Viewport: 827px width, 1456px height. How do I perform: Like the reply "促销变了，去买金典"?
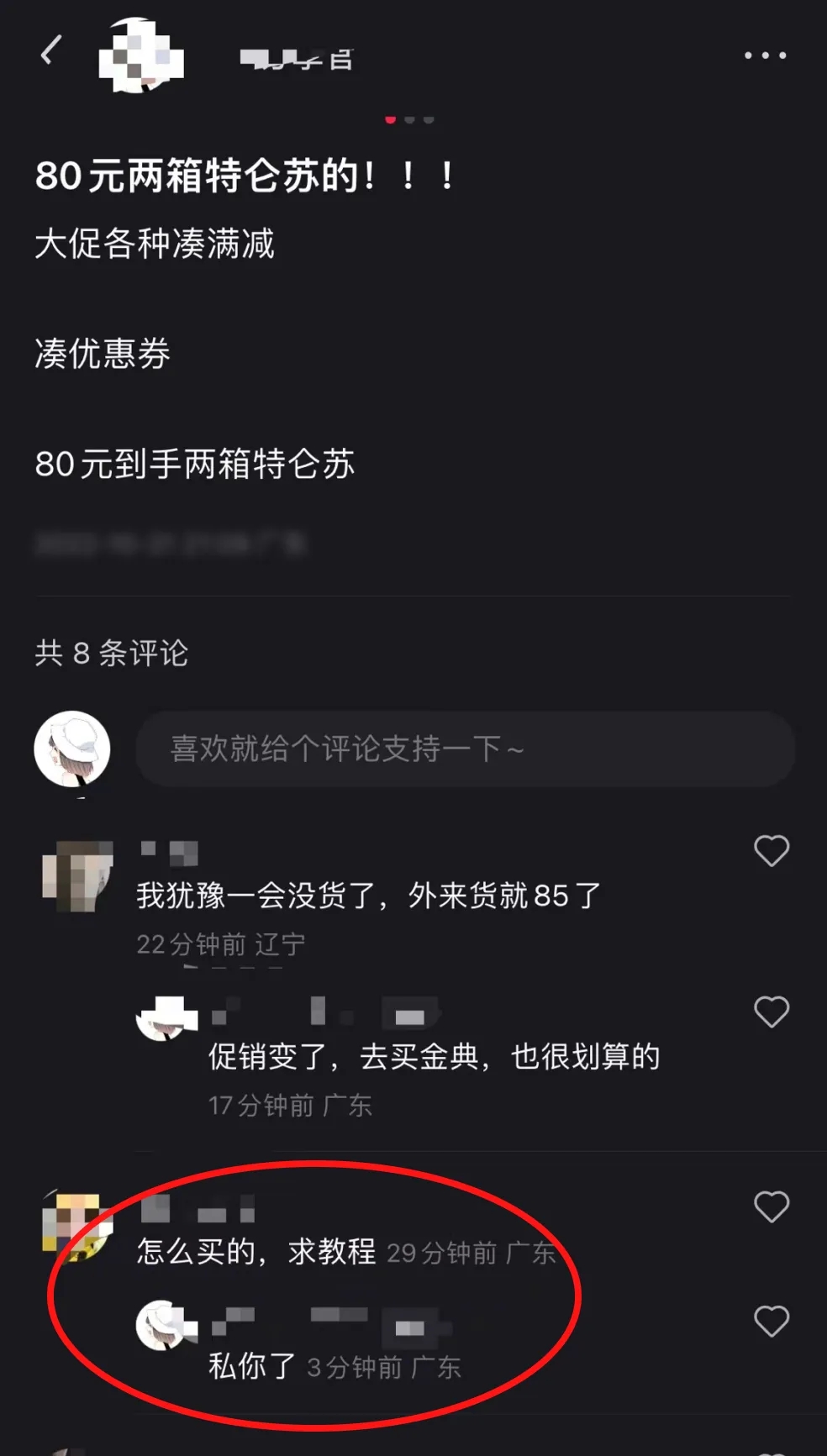coord(771,1012)
